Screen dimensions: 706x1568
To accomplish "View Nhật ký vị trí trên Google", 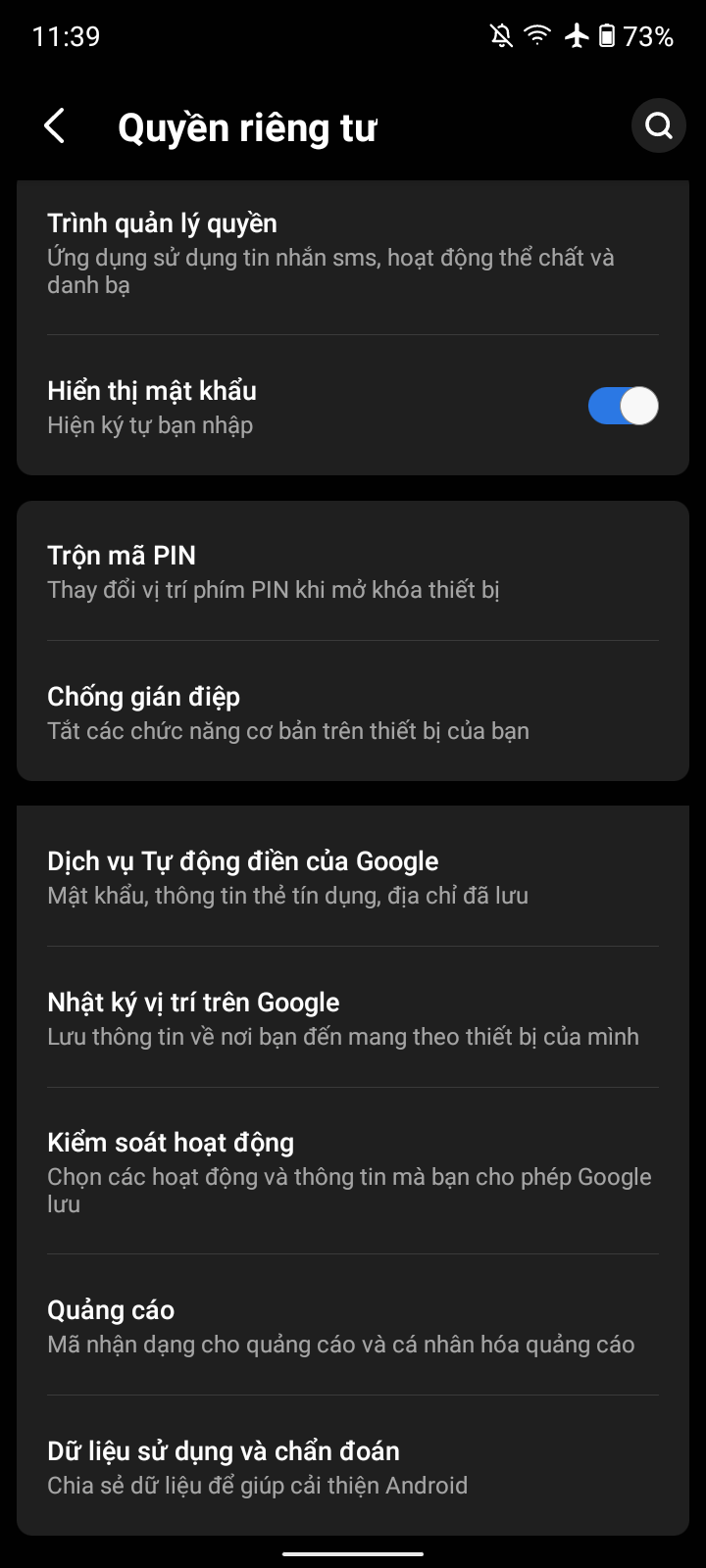I will [x=353, y=1018].
